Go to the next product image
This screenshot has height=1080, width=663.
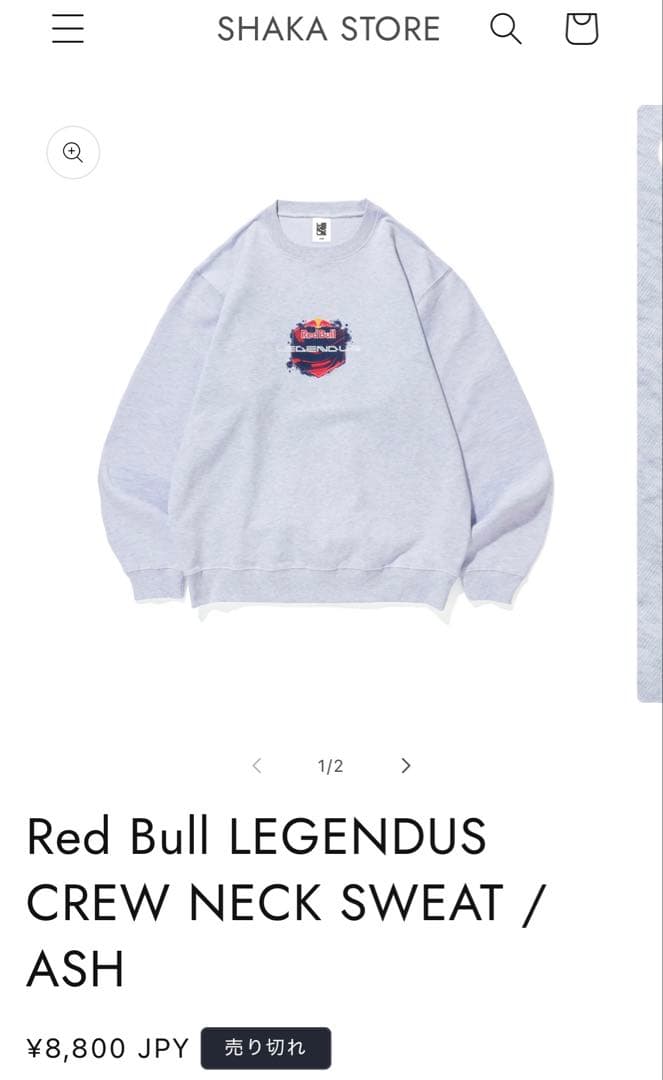[405, 766]
